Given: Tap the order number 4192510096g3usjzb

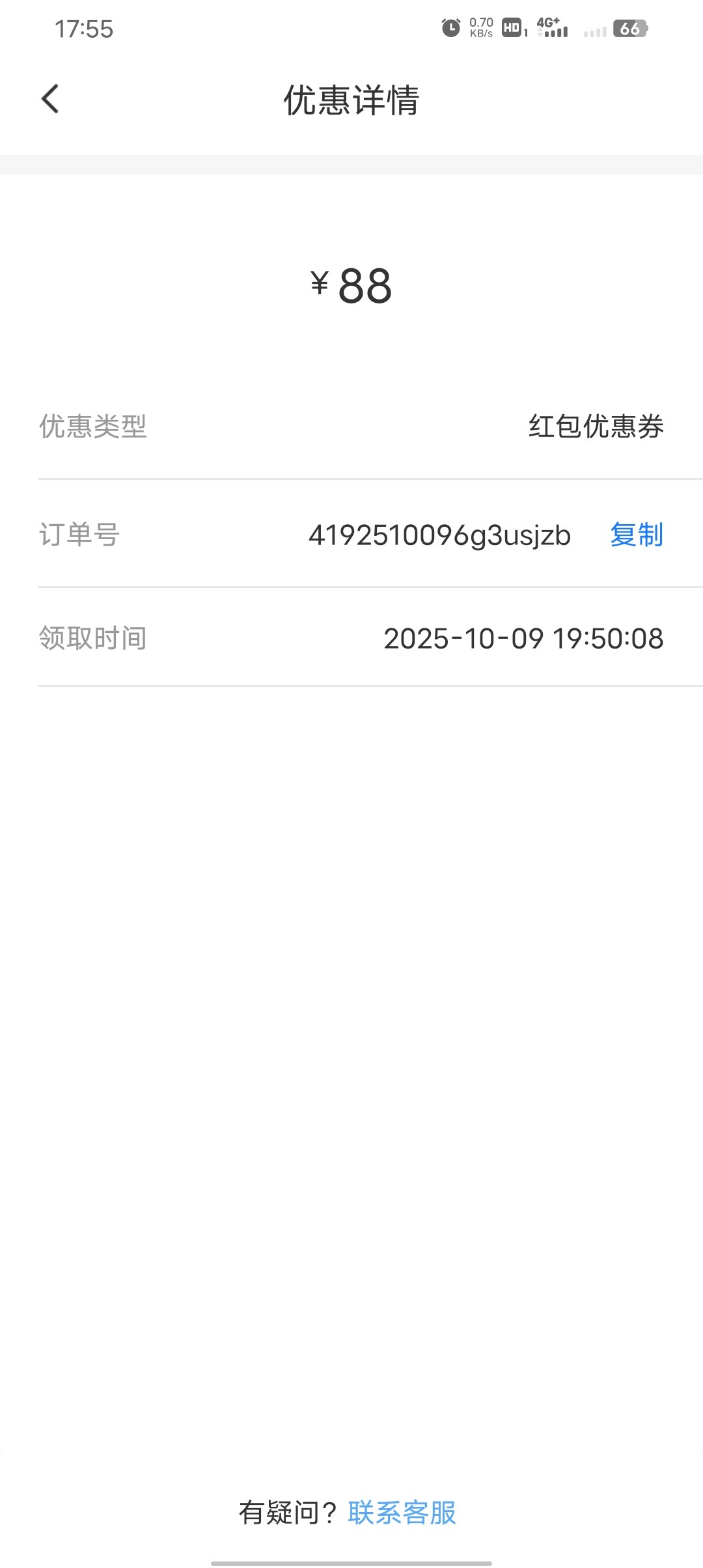Looking at the screenshot, I should [x=439, y=535].
